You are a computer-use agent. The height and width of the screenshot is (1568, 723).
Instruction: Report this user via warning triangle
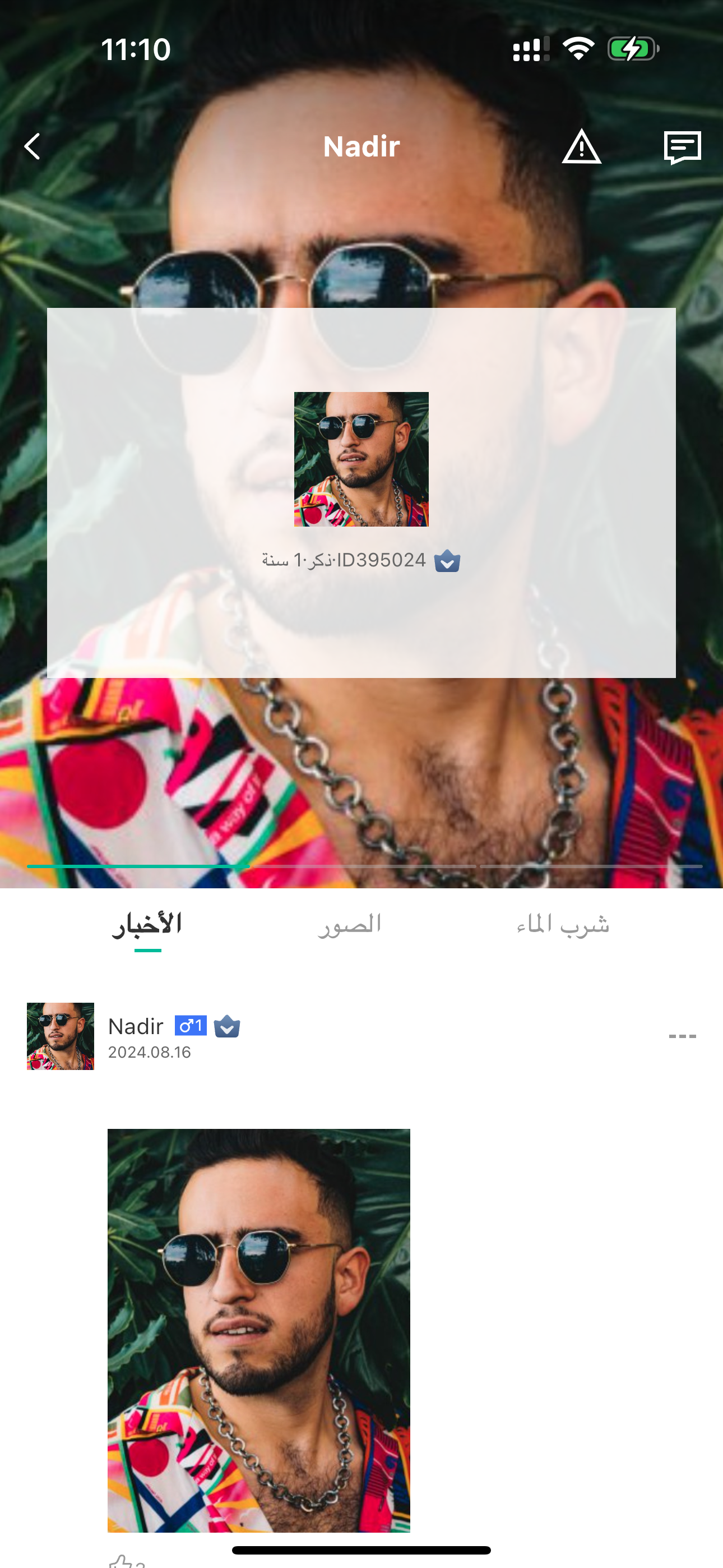[x=581, y=147]
